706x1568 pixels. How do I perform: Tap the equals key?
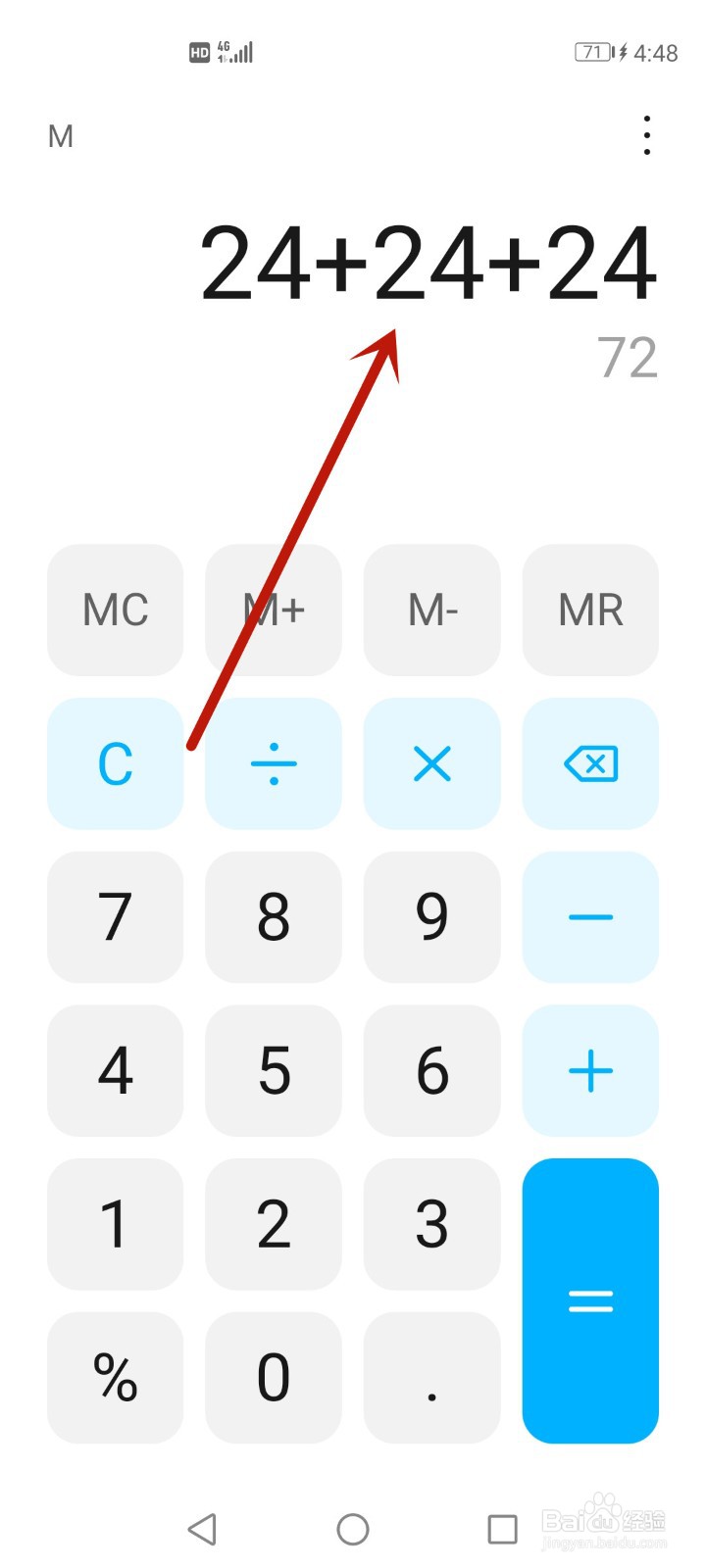point(590,1300)
